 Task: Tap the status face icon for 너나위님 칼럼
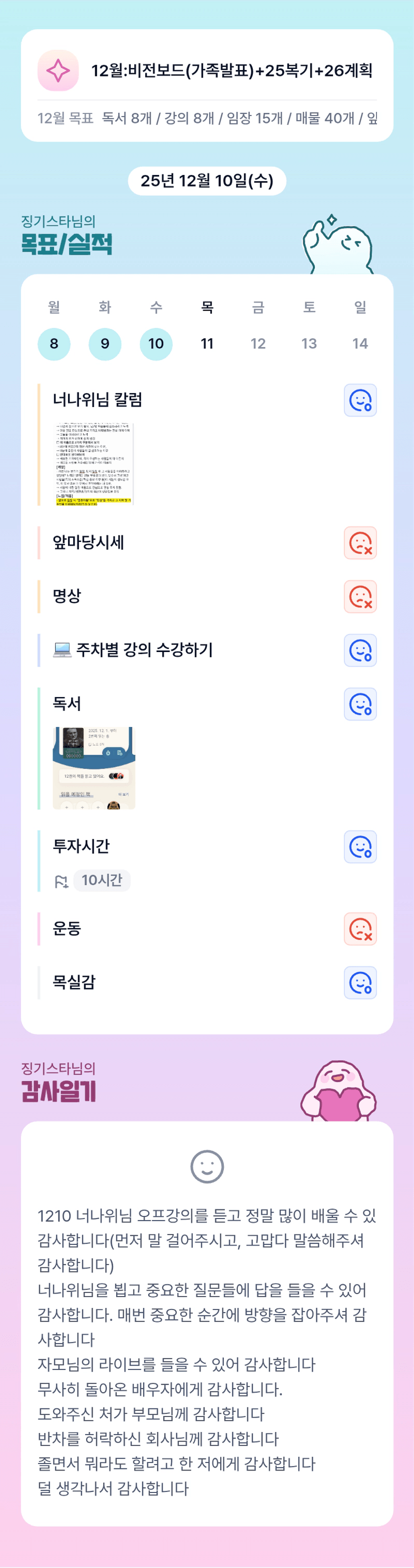[360, 400]
